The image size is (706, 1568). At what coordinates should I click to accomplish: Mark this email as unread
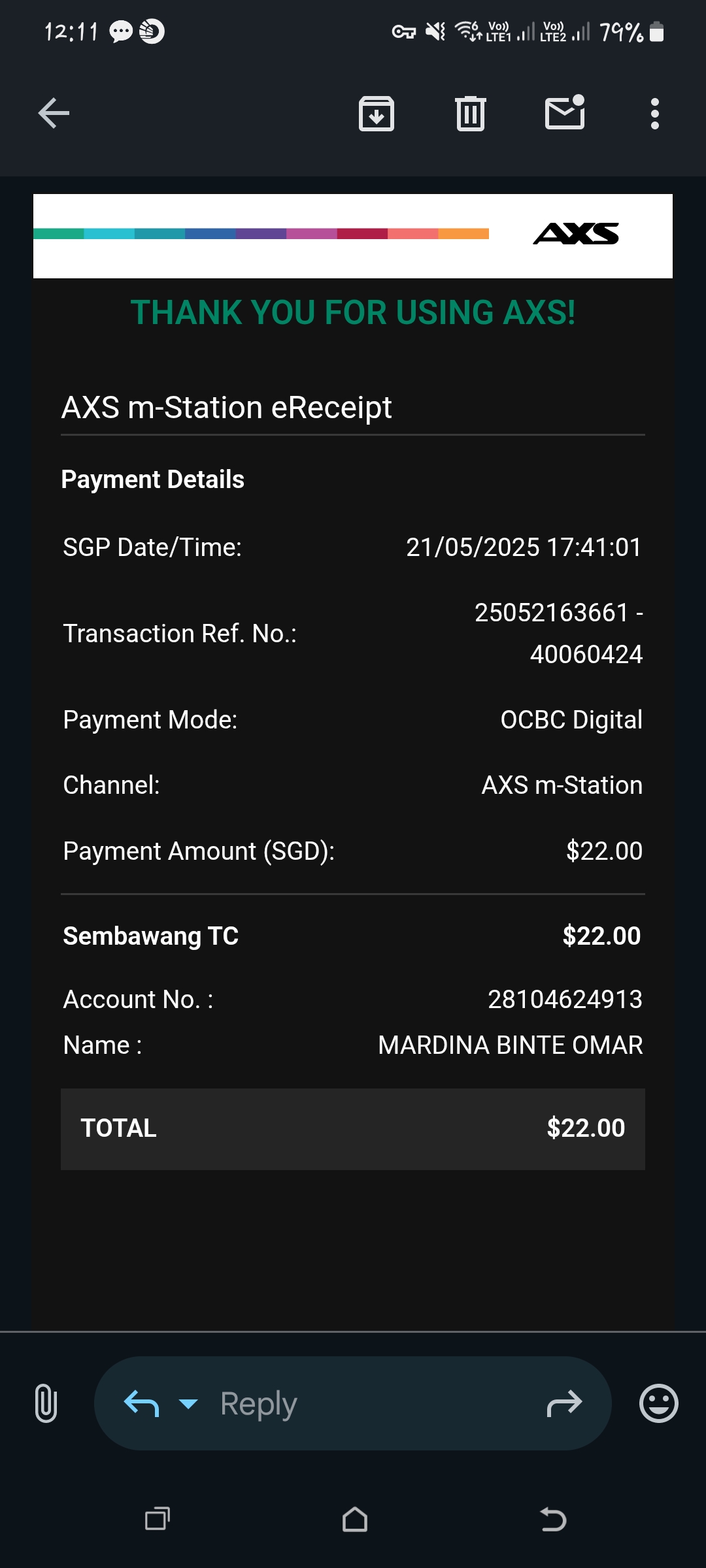pyautogui.click(x=565, y=112)
